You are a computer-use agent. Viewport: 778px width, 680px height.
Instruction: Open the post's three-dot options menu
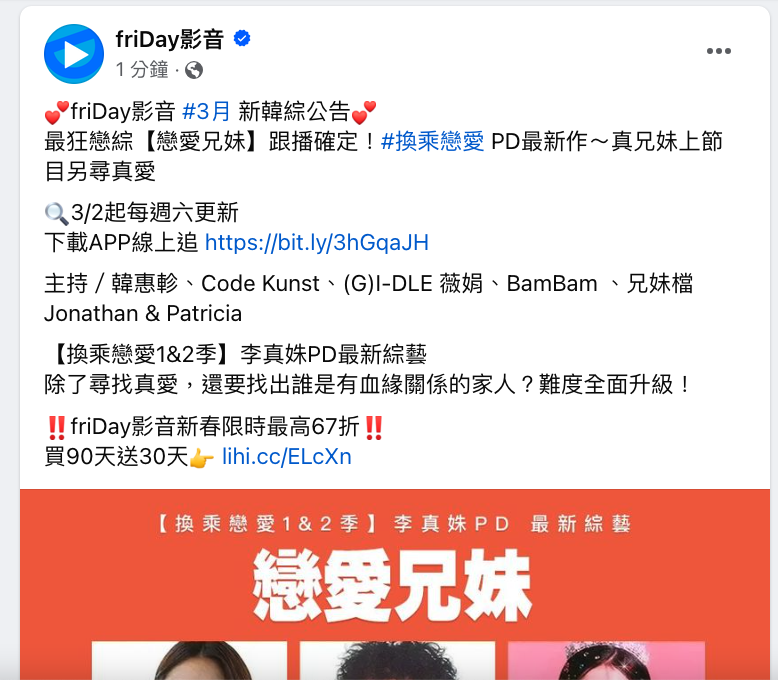point(722,52)
